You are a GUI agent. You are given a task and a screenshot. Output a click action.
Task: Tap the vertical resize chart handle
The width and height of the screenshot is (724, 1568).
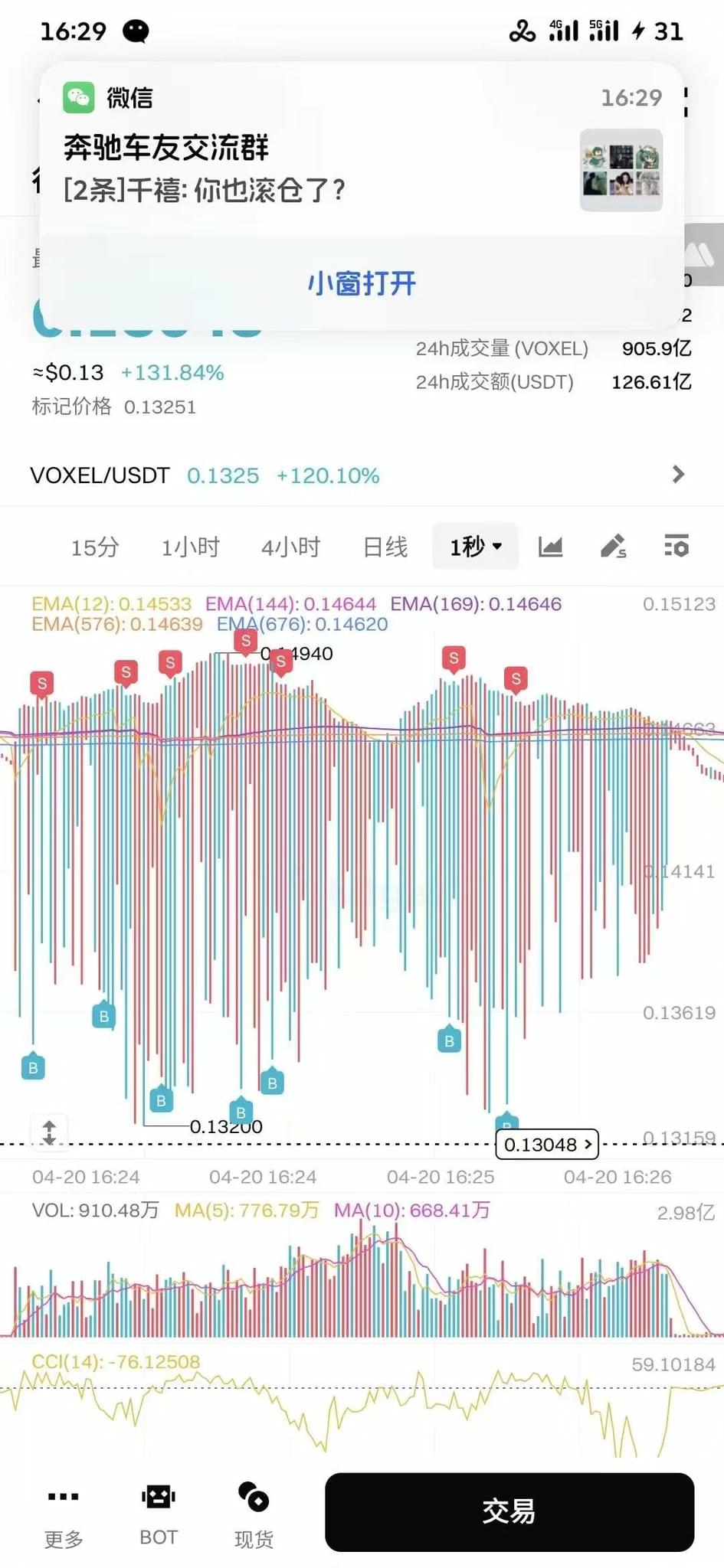pyautogui.click(x=49, y=1132)
